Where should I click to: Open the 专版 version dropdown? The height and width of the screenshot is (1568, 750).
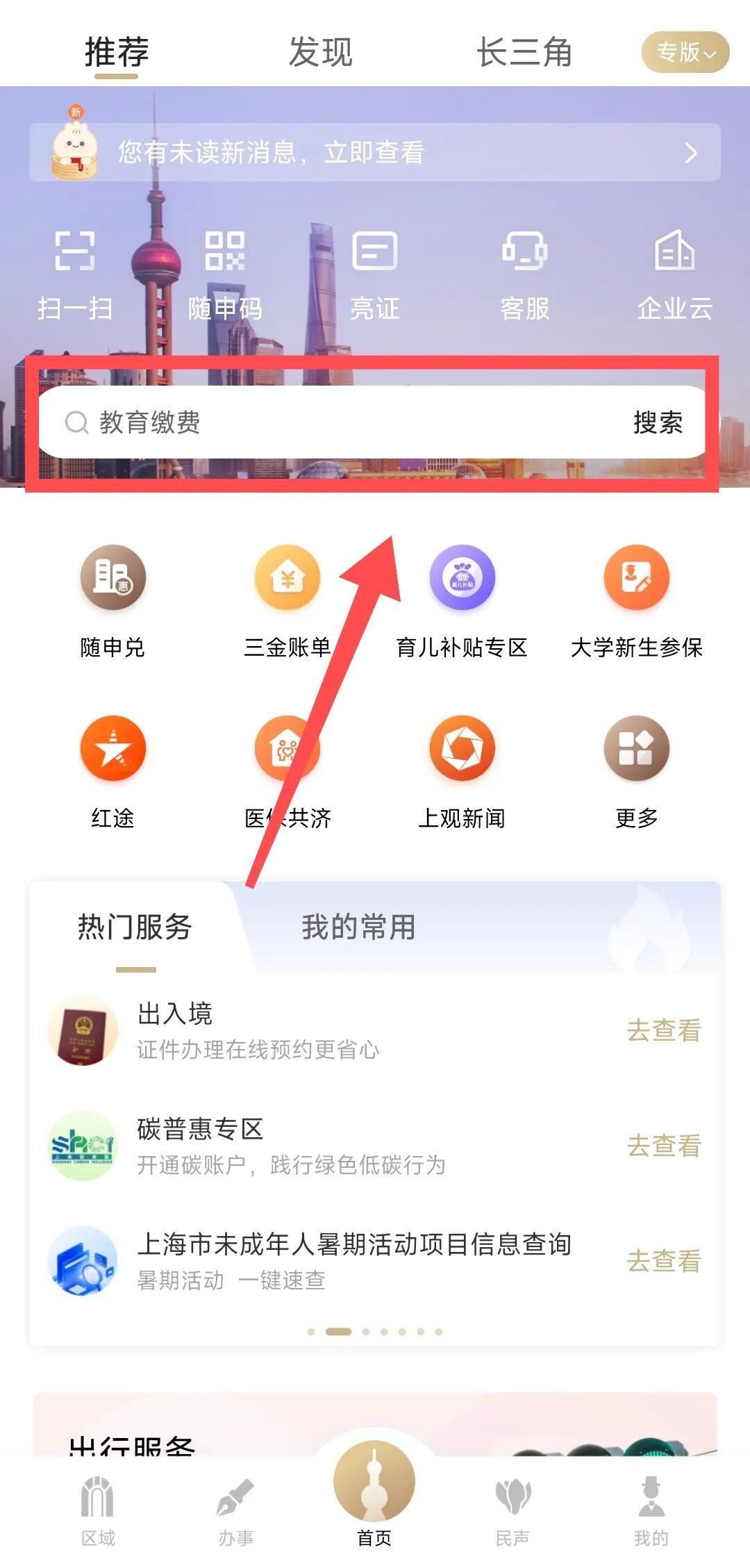(685, 52)
